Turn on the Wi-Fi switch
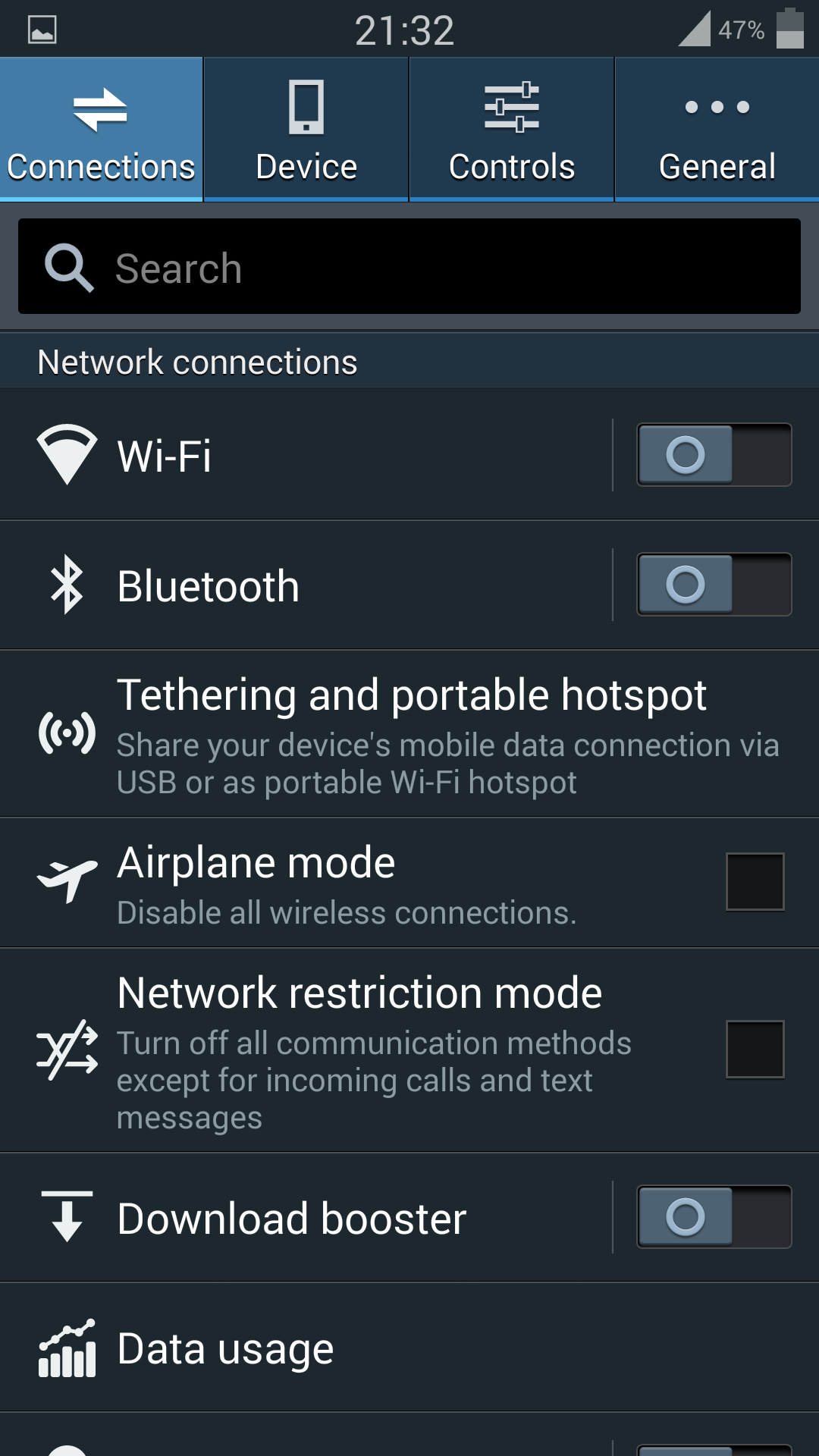 [714, 455]
